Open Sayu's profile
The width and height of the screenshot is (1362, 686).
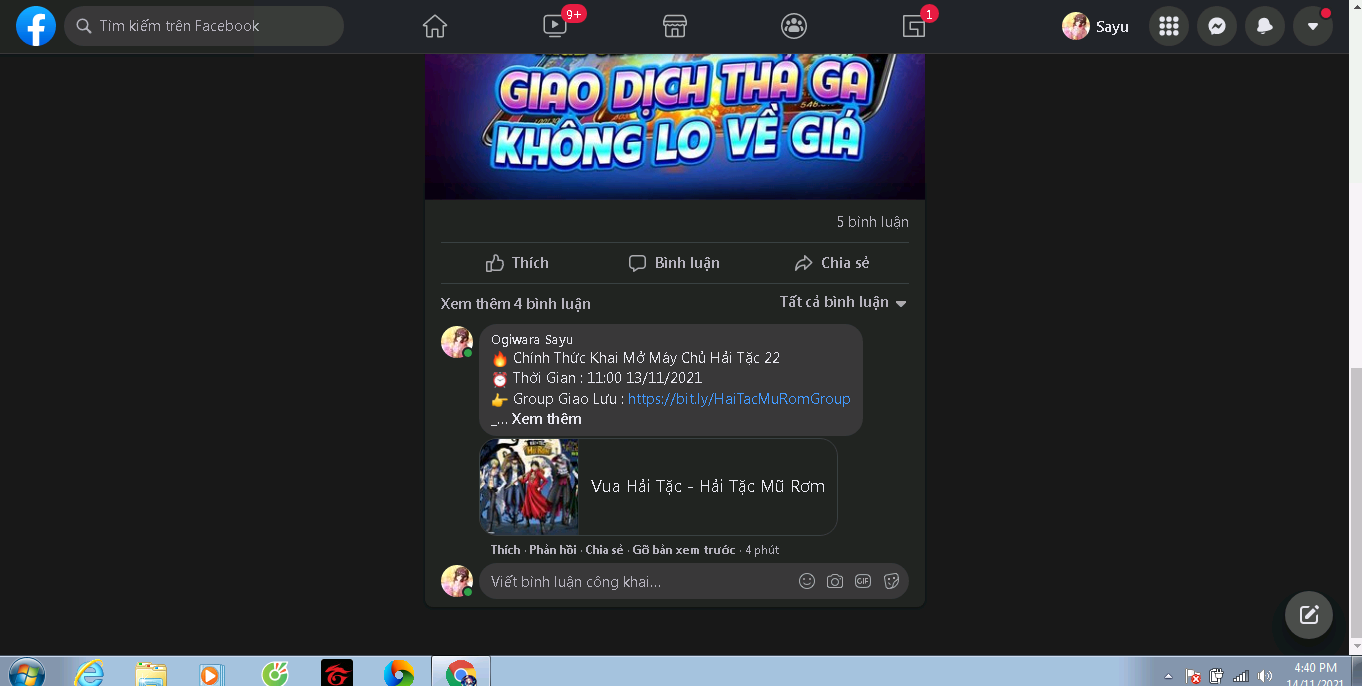coord(1095,26)
